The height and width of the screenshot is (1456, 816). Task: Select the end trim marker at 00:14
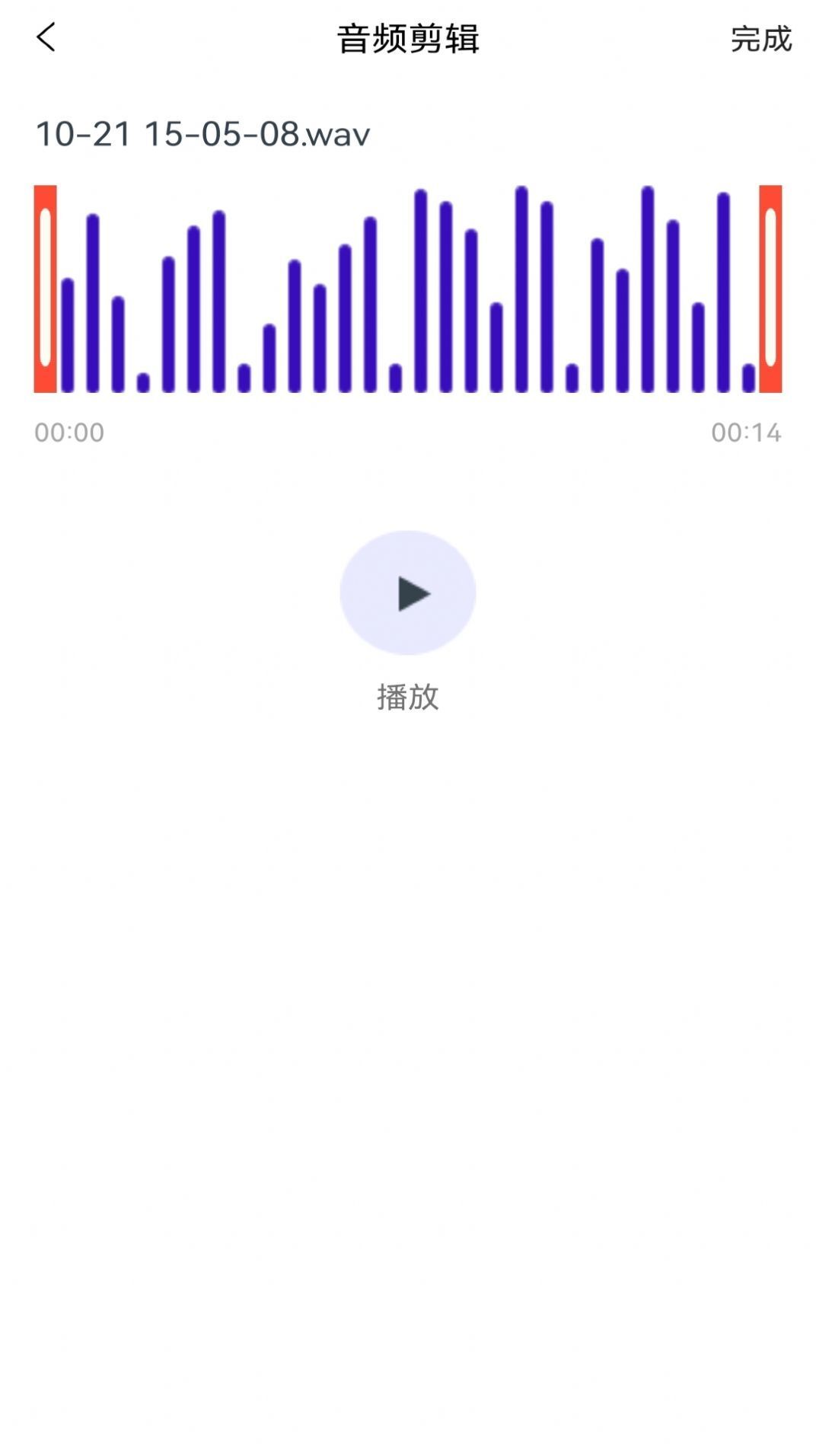pyautogui.click(x=769, y=288)
